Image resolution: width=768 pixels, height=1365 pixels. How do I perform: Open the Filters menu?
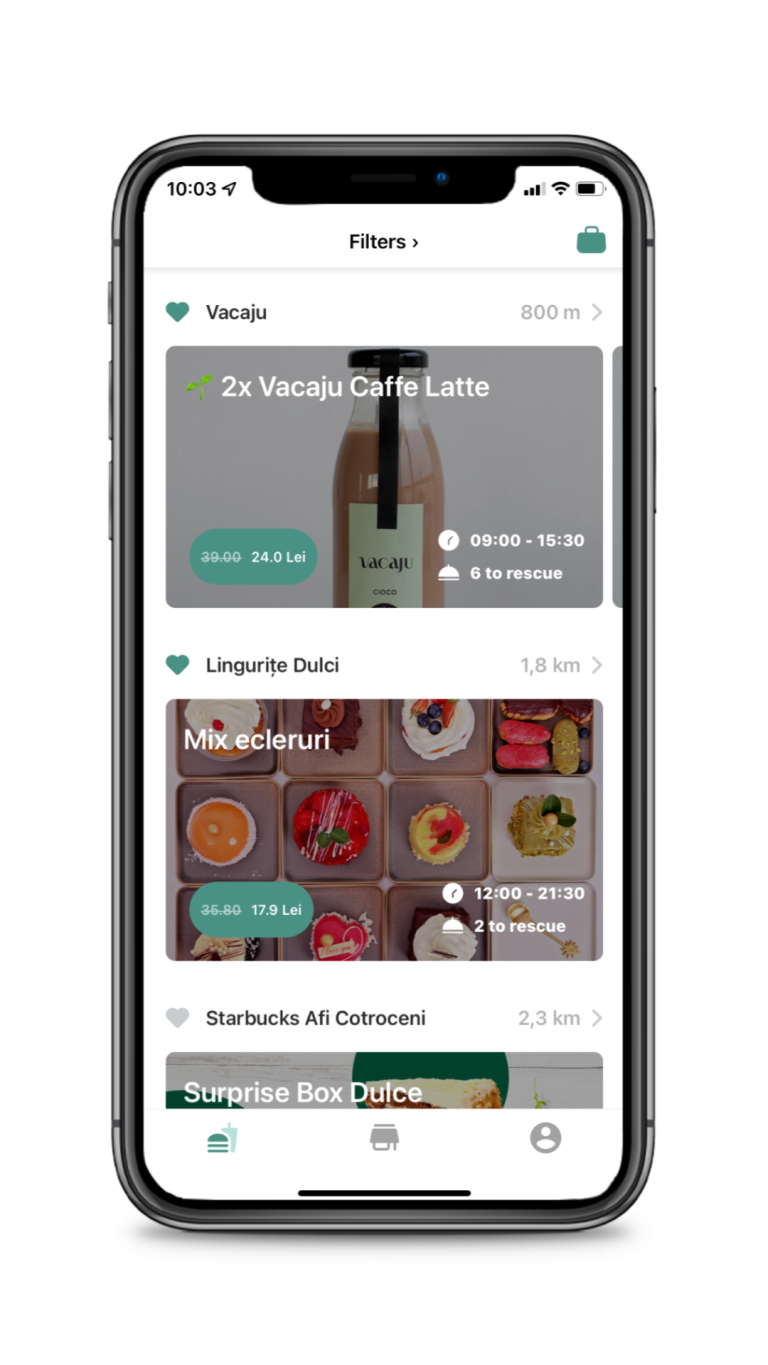click(383, 242)
